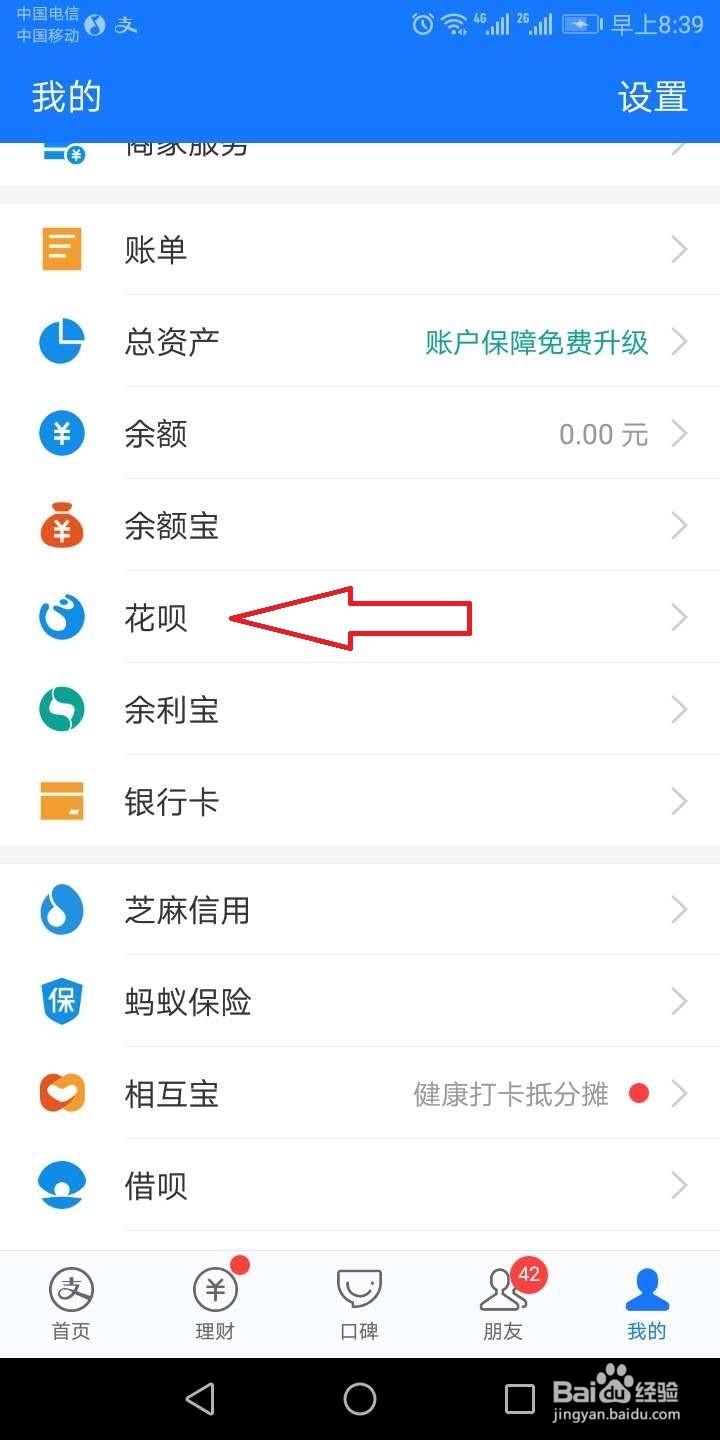Tap the 健康打卡抵分摊 notification link
720x1440 pixels.
(x=512, y=1093)
